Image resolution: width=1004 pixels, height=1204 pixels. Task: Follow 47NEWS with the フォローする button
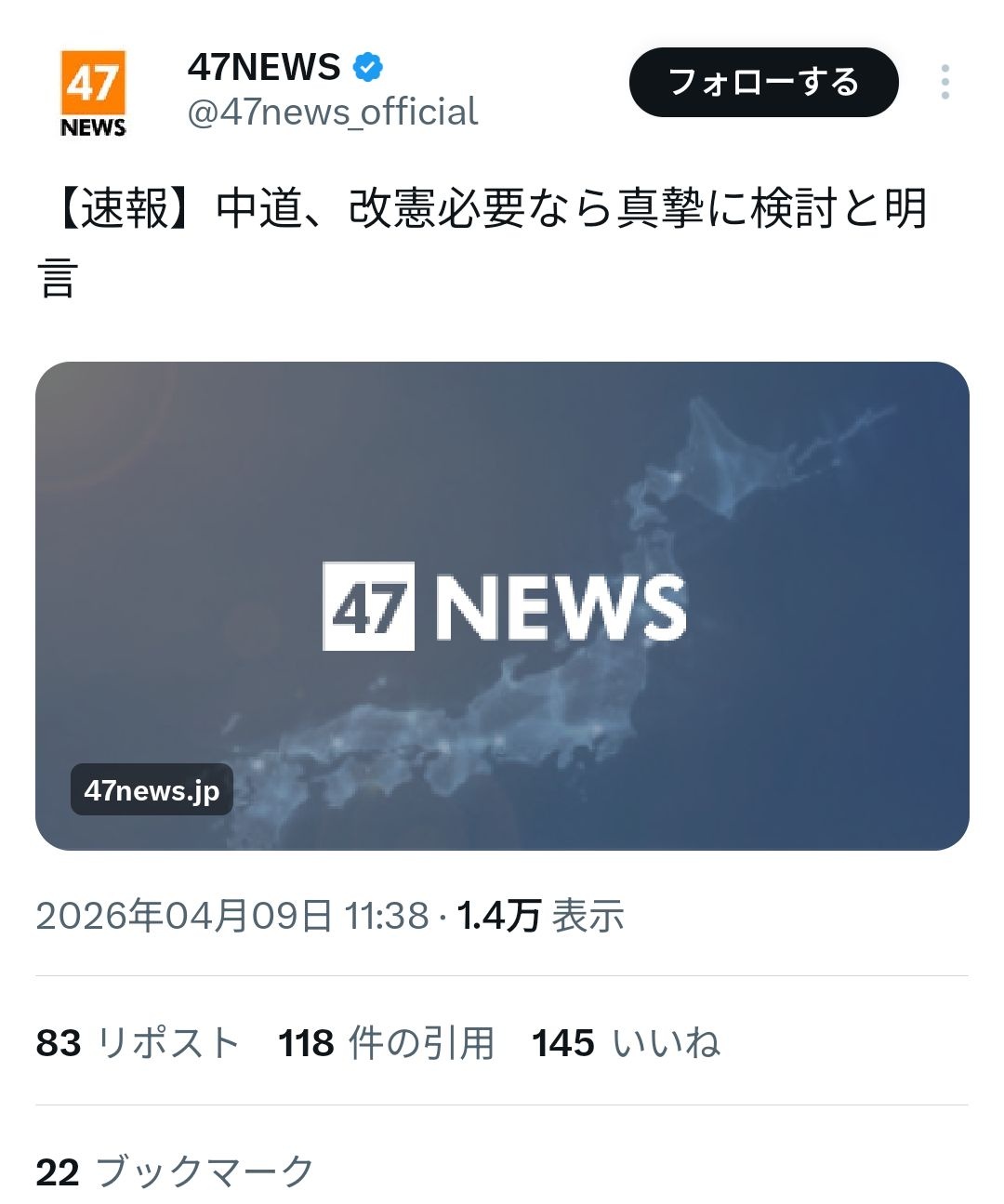[763, 83]
